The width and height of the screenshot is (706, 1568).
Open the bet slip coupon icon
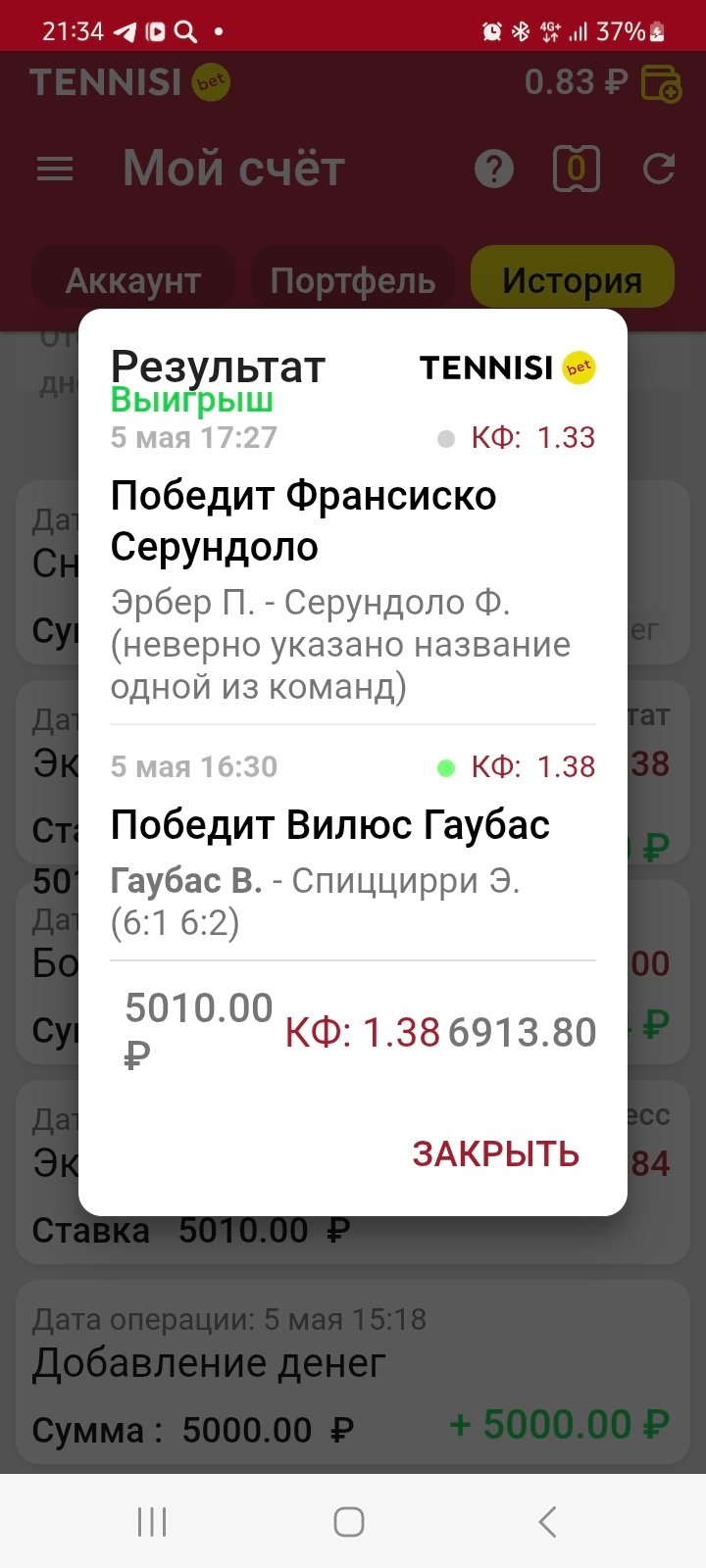pyautogui.click(x=577, y=170)
